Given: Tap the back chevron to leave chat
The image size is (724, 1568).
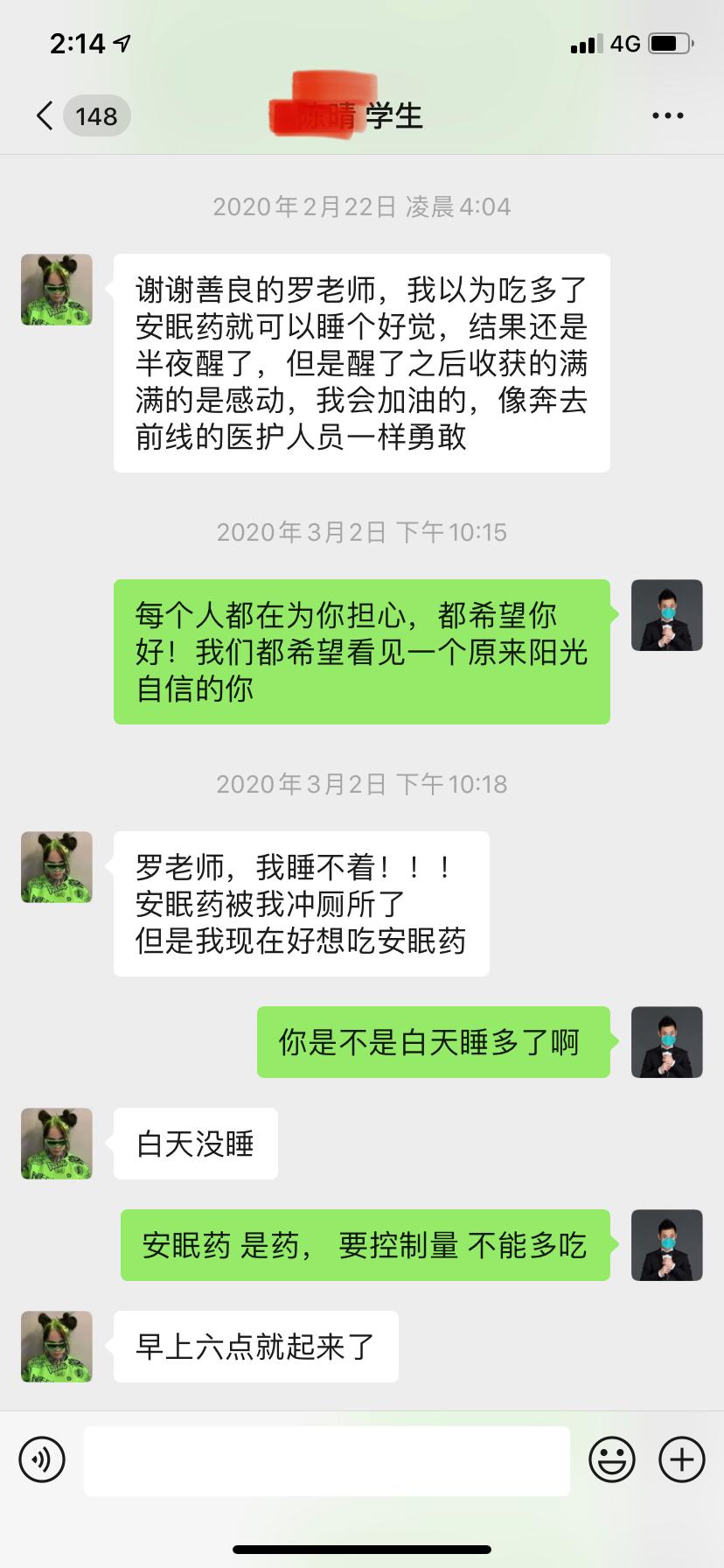Looking at the screenshot, I should coord(43,115).
